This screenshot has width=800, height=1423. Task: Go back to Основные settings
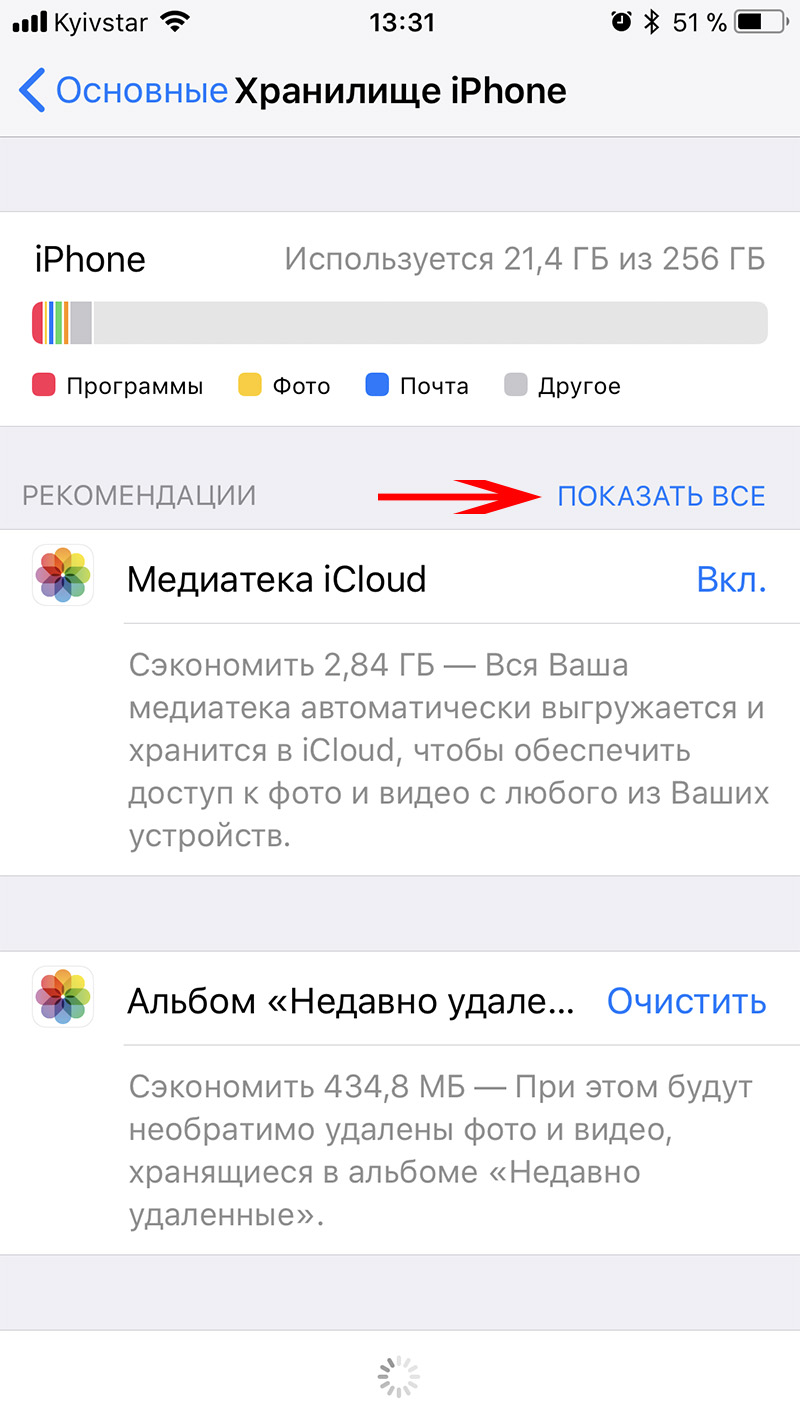(122, 91)
